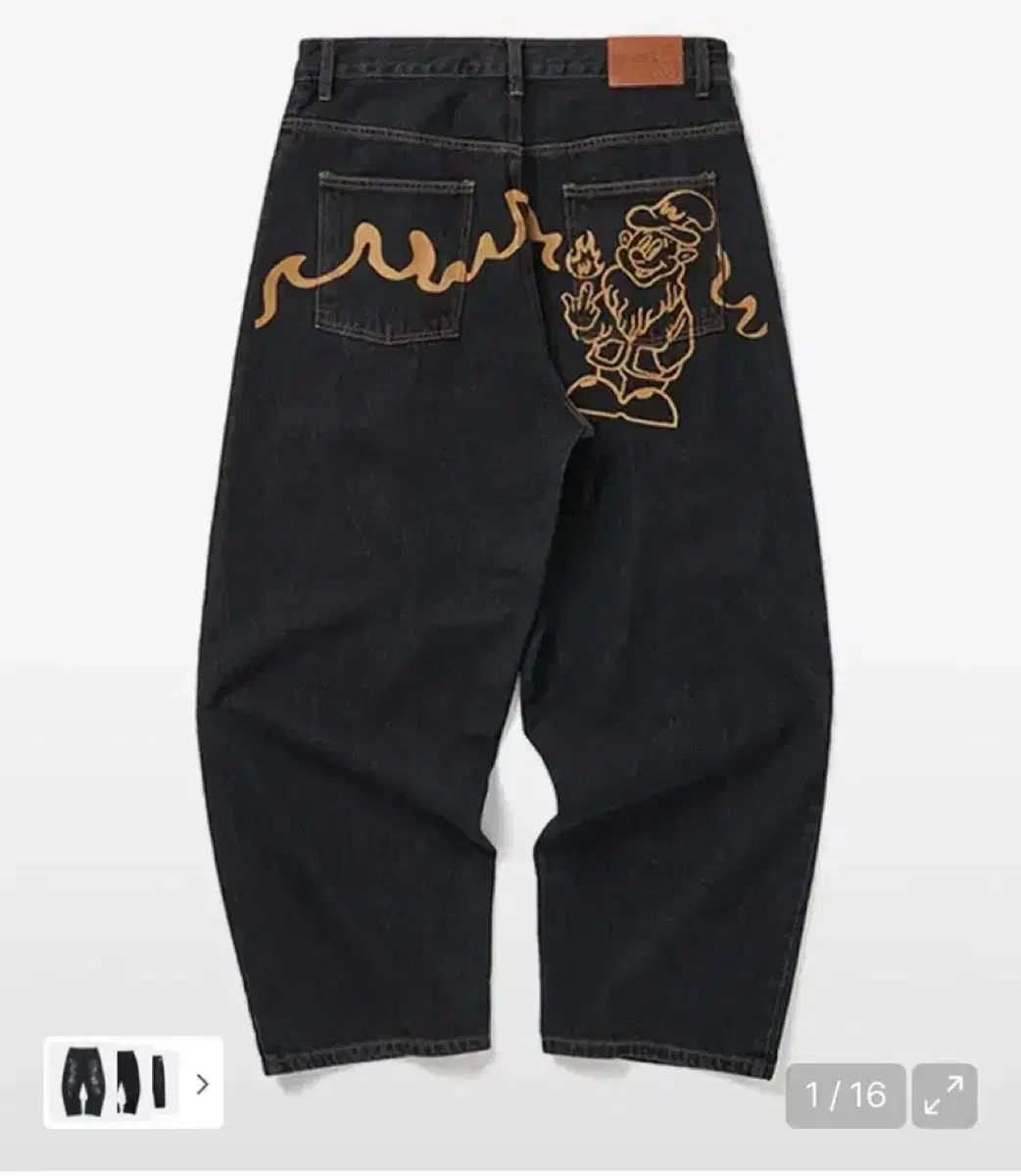
Task: Expand the product image to fullscreen
Action: [x=945, y=1096]
